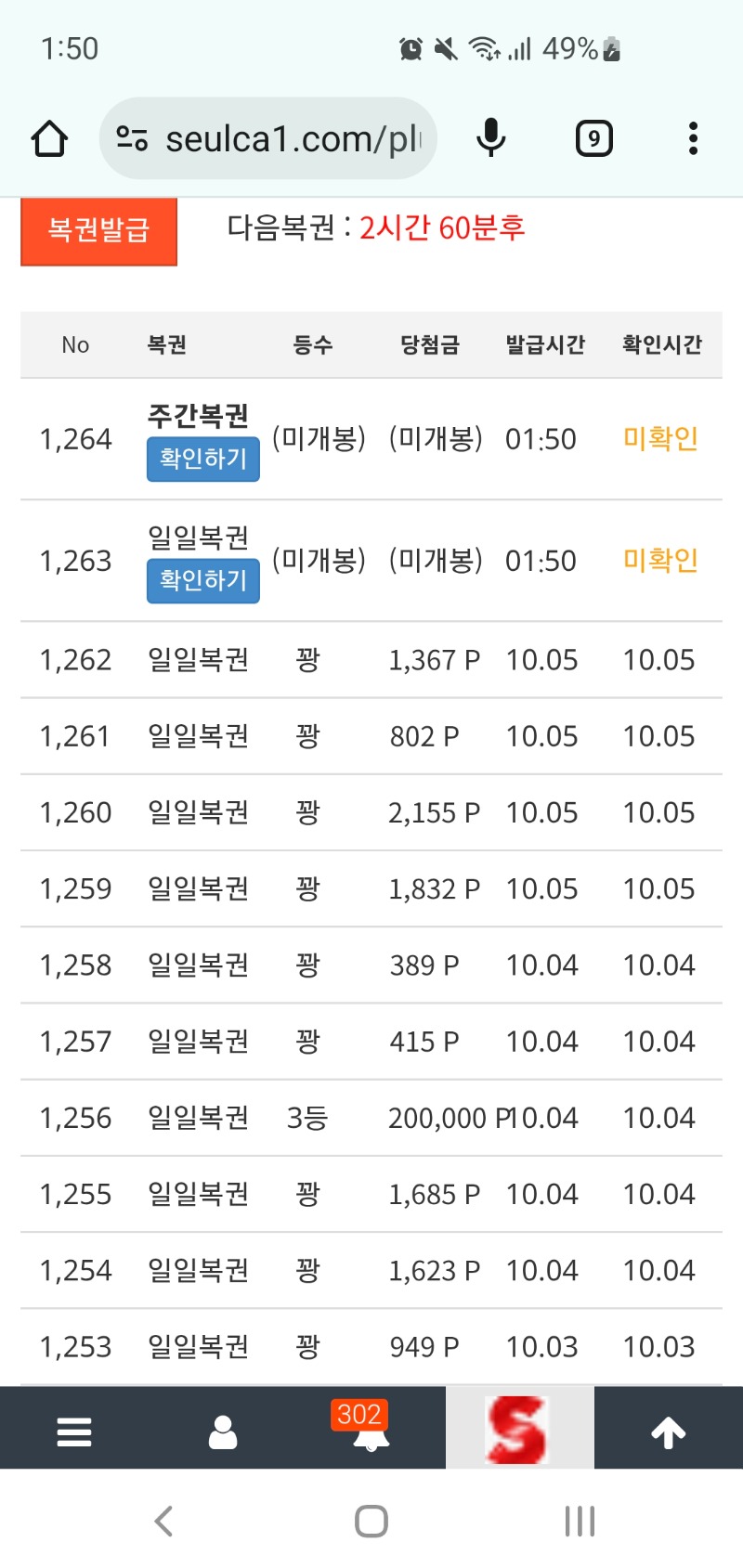Jump to top with the up arrow
The image size is (743, 1568).
click(x=668, y=1432)
